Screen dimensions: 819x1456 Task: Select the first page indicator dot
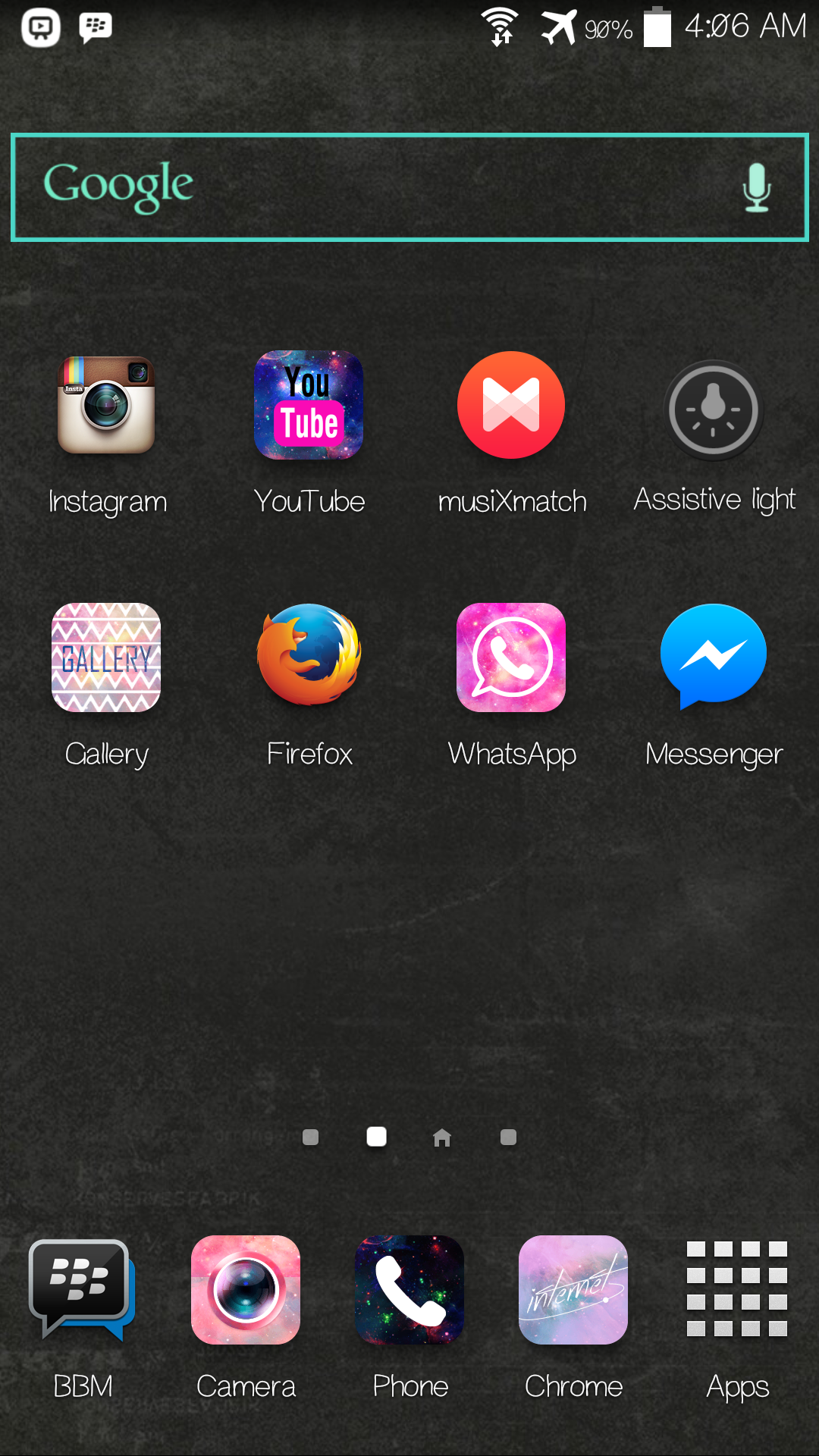[310, 1137]
